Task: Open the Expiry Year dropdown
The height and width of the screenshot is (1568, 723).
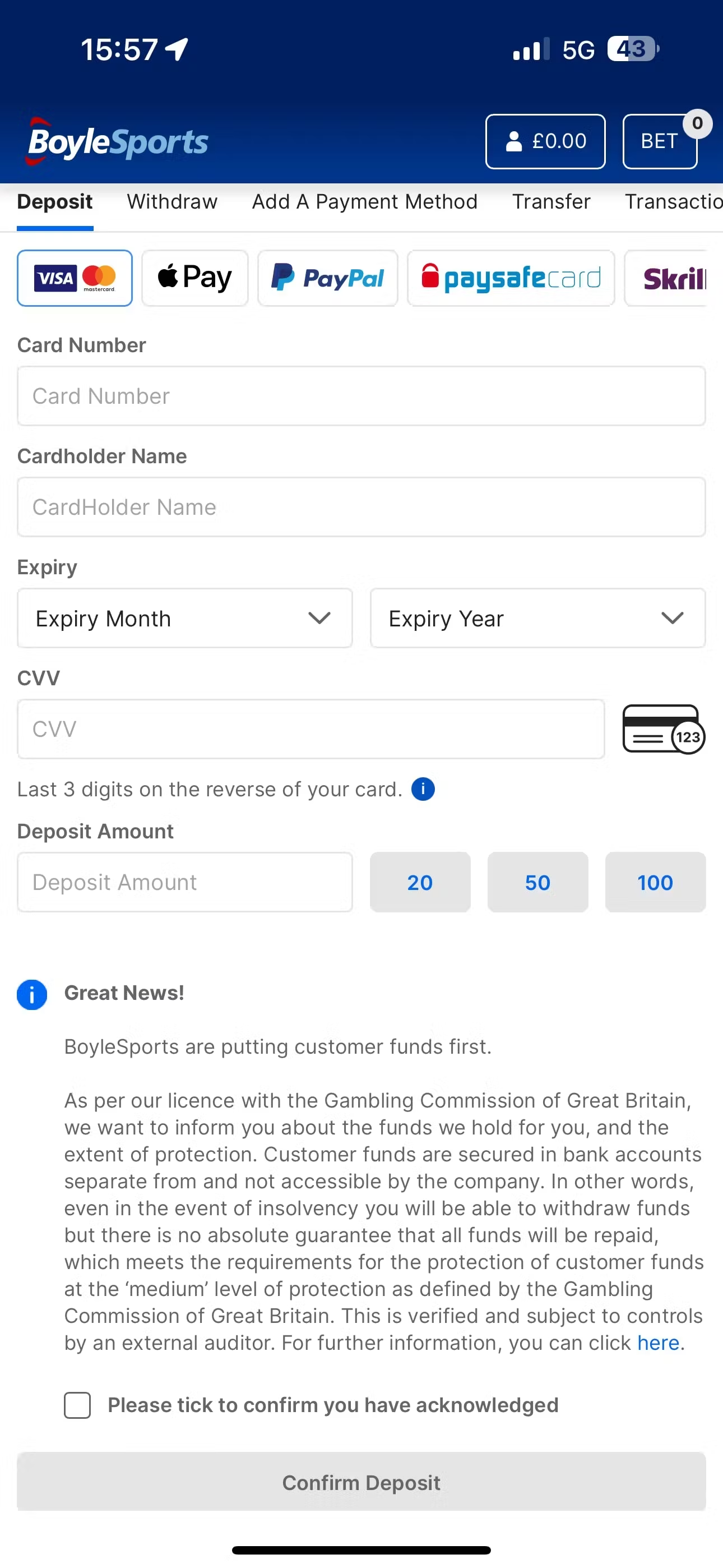Action: (x=537, y=619)
